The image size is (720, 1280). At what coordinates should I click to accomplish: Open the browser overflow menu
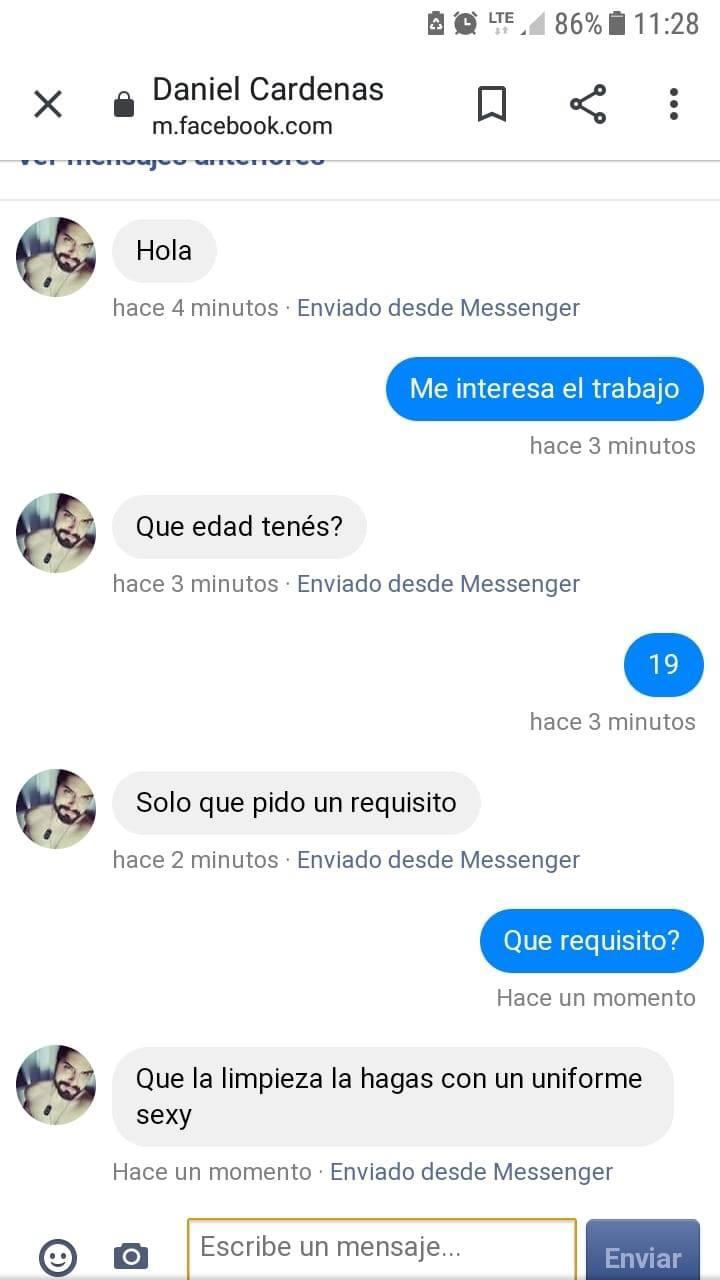click(673, 104)
